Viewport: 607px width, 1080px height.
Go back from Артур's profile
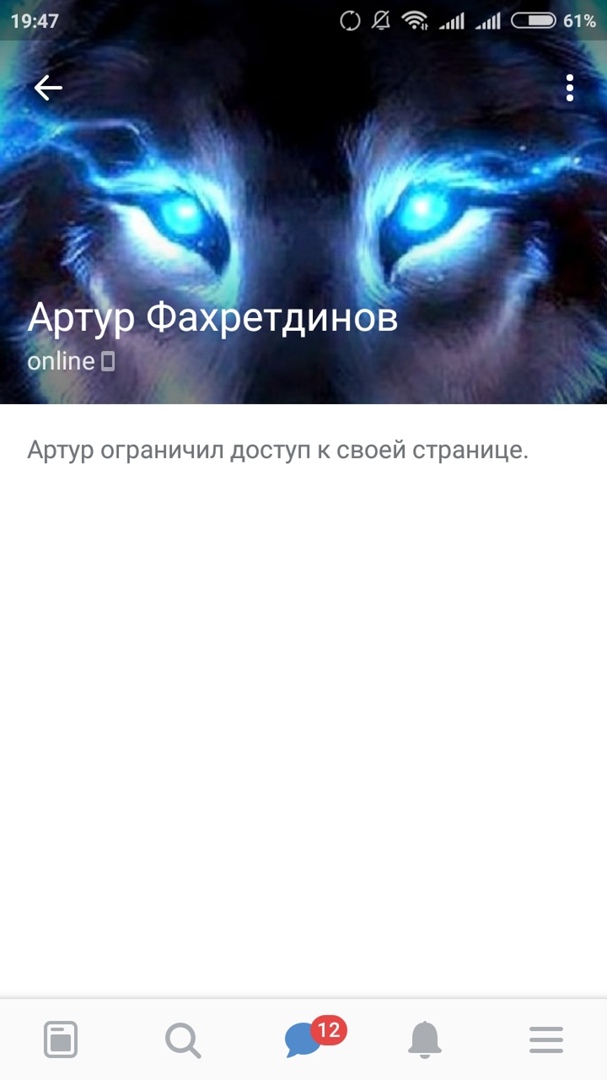click(48, 88)
